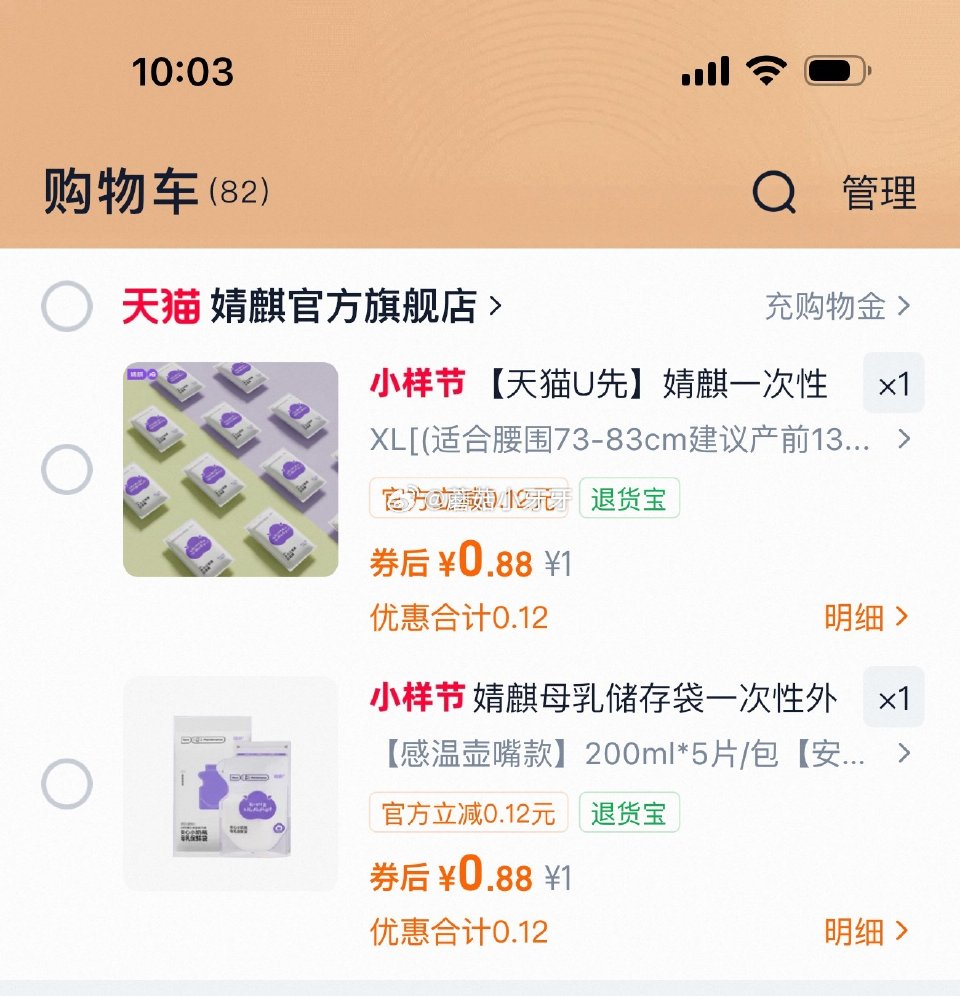Select the milk storage bag item's circle
Image resolution: width=960 pixels, height=996 pixels.
click(66, 782)
